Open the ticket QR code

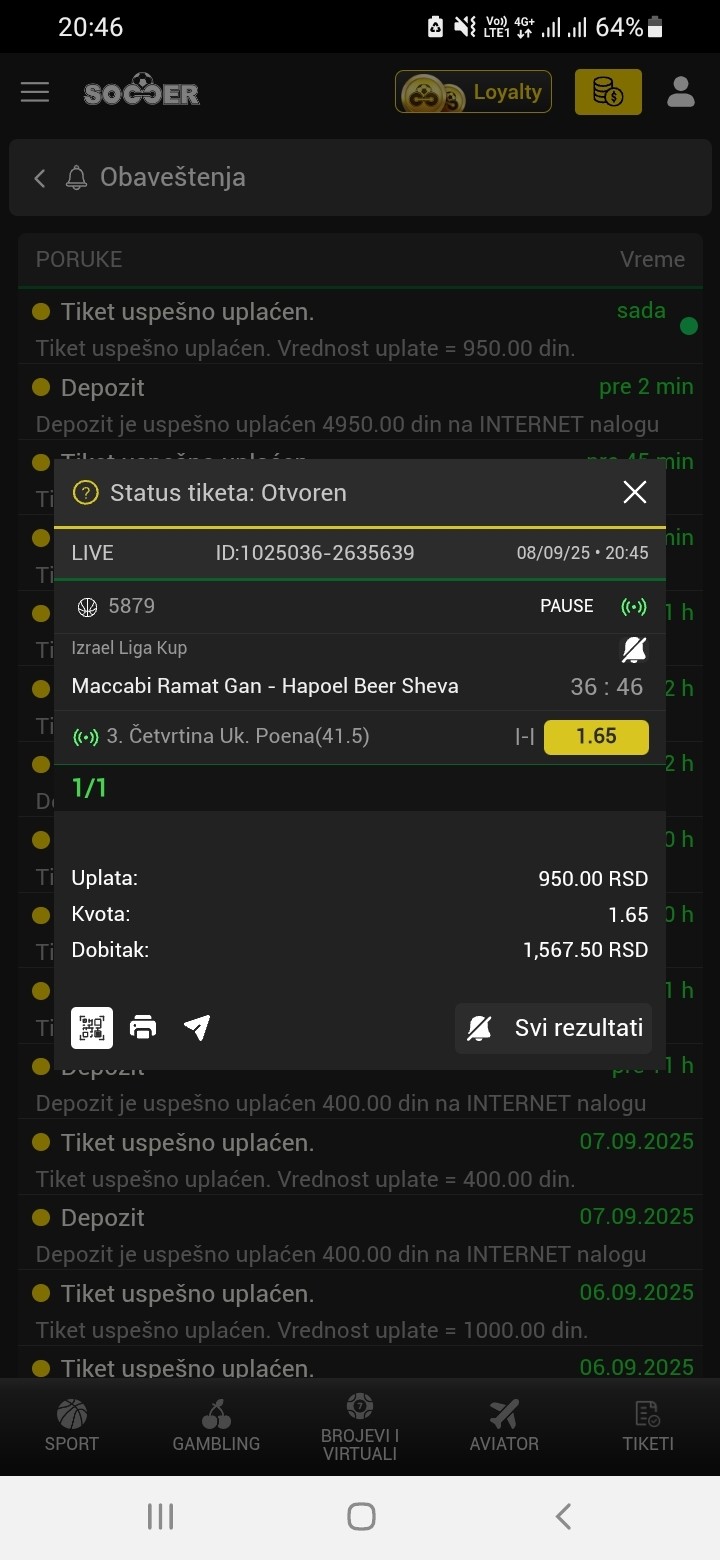click(92, 1027)
